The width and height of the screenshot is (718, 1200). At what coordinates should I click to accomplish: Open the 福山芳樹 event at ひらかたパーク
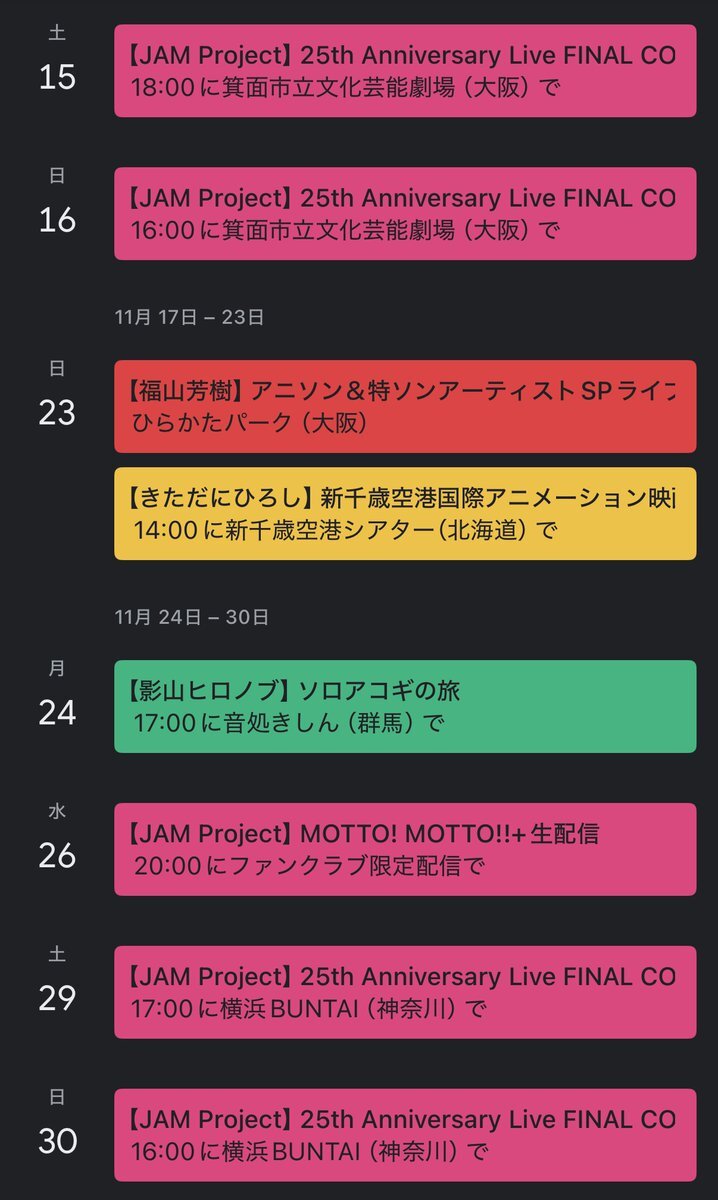tap(405, 407)
